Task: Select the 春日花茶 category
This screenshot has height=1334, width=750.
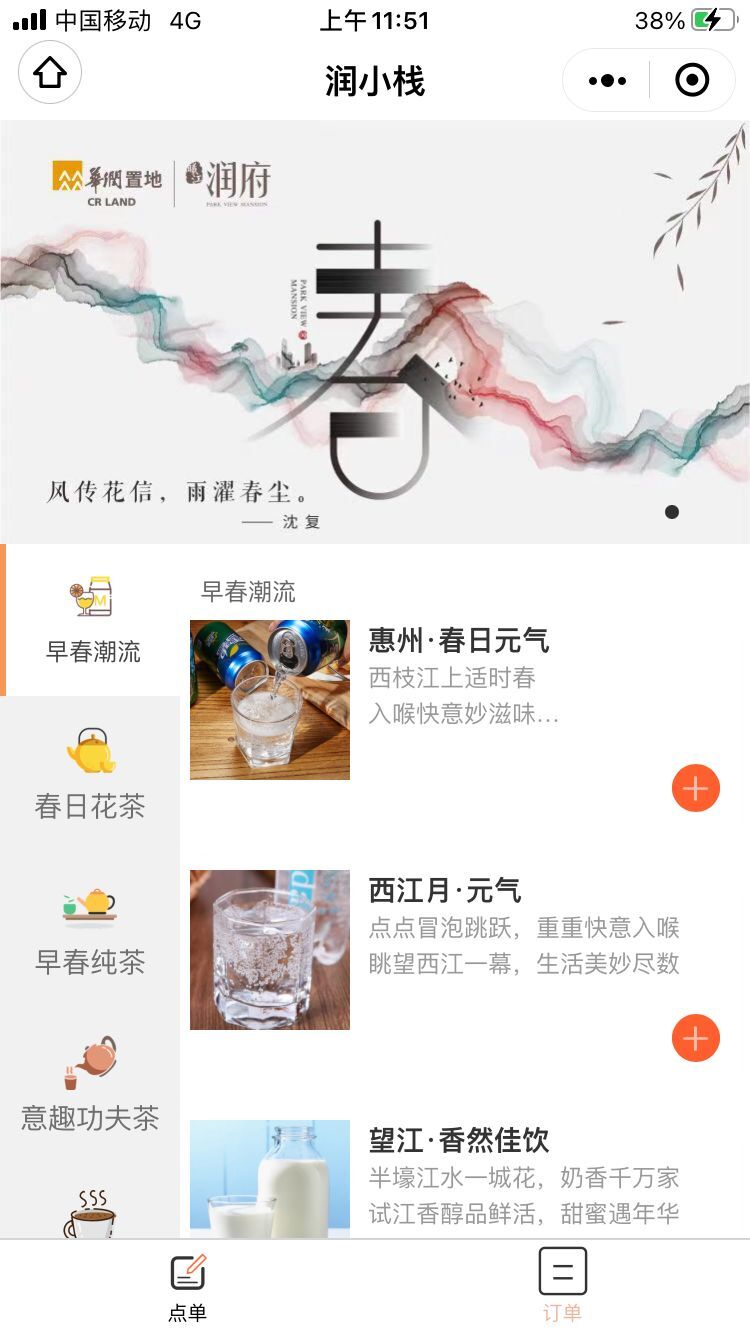Action: (x=90, y=776)
